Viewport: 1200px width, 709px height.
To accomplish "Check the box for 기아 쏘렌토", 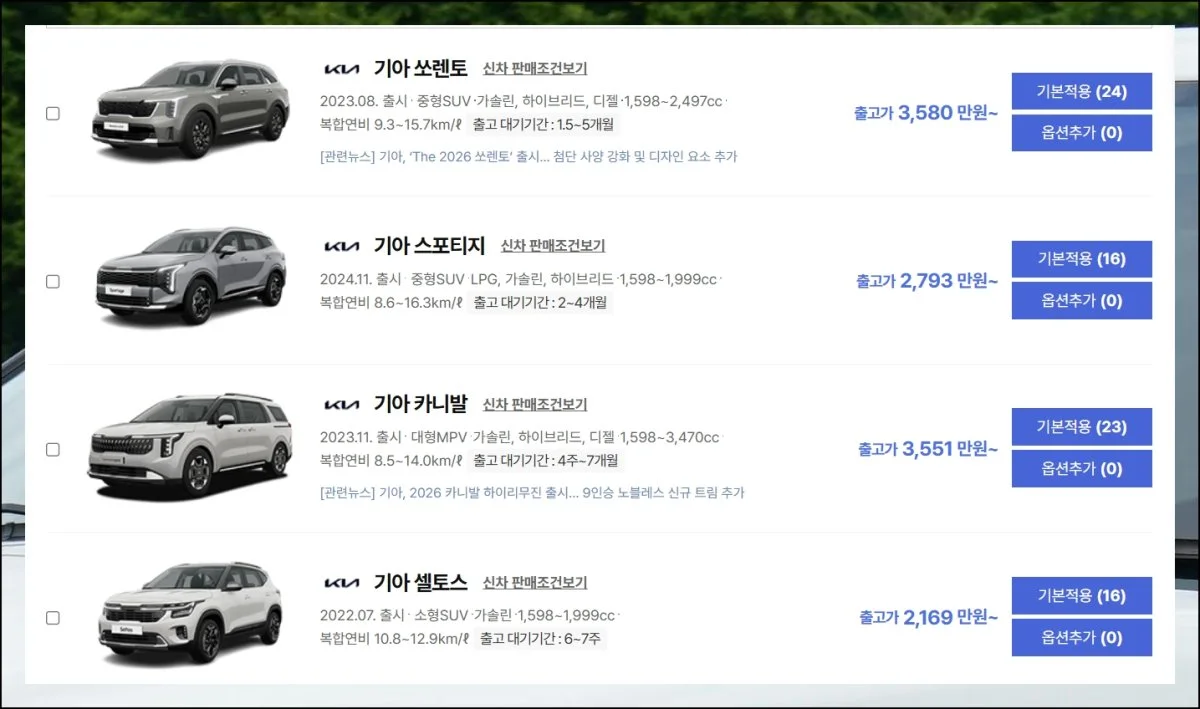I will 53,114.
